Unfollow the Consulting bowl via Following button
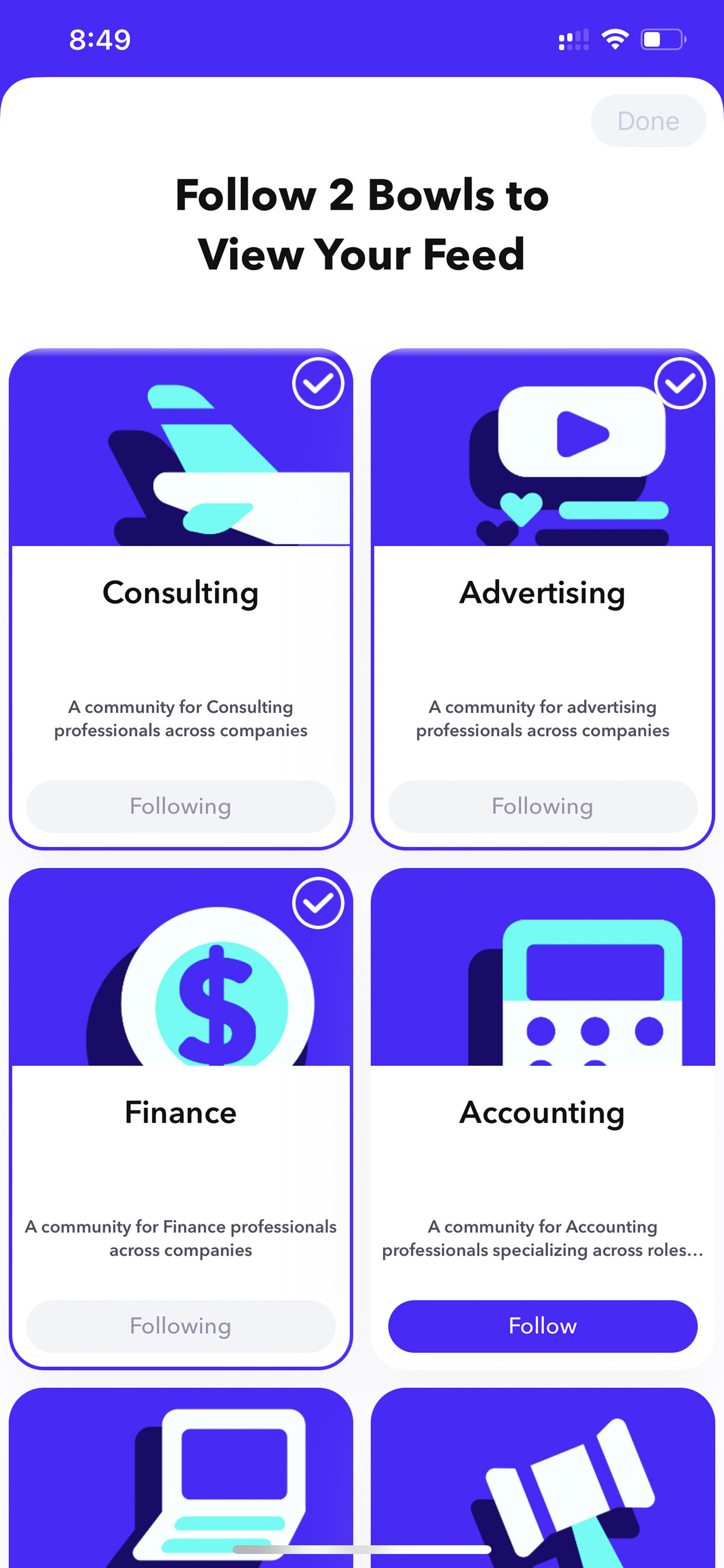The height and width of the screenshot is (1568, 724). tap(180, 806)
